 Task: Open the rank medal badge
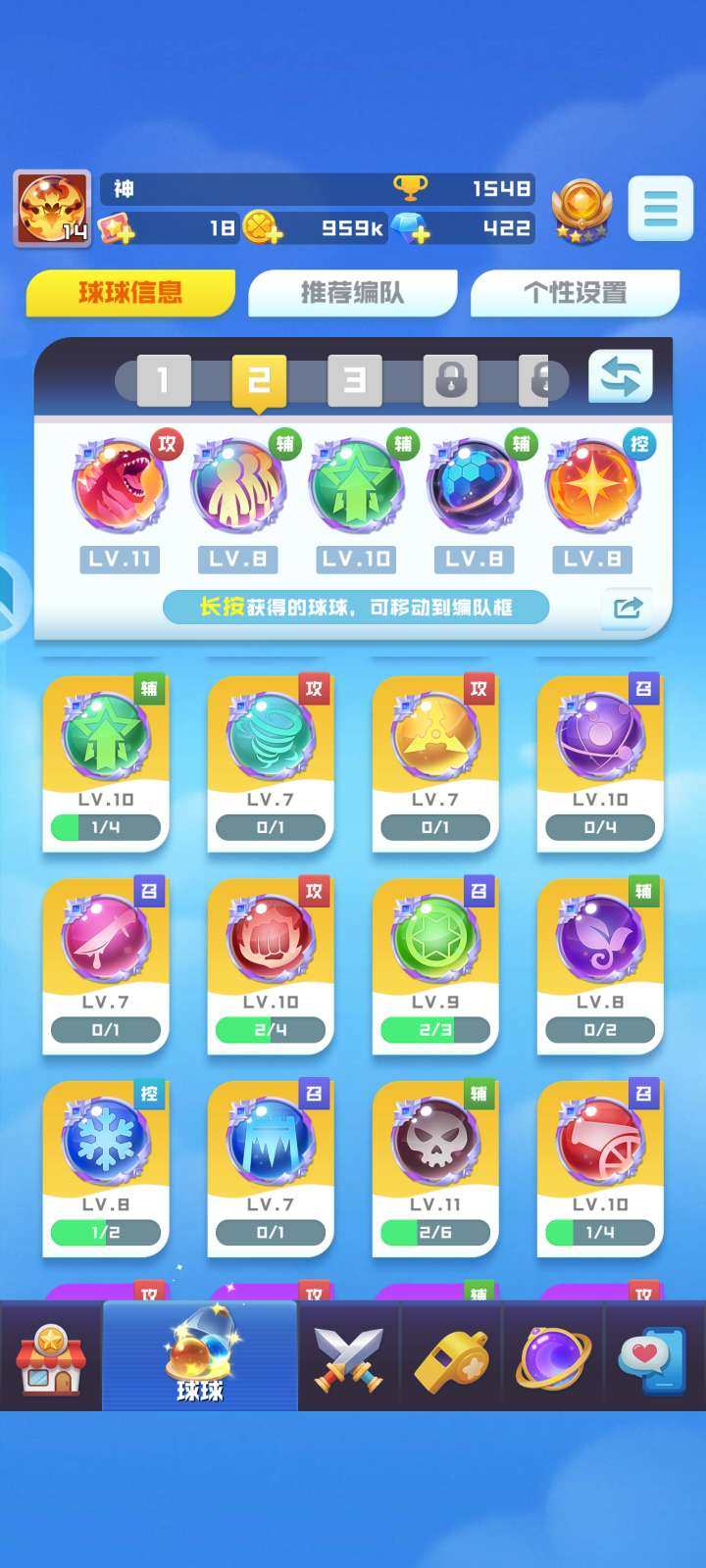point(581,210)
